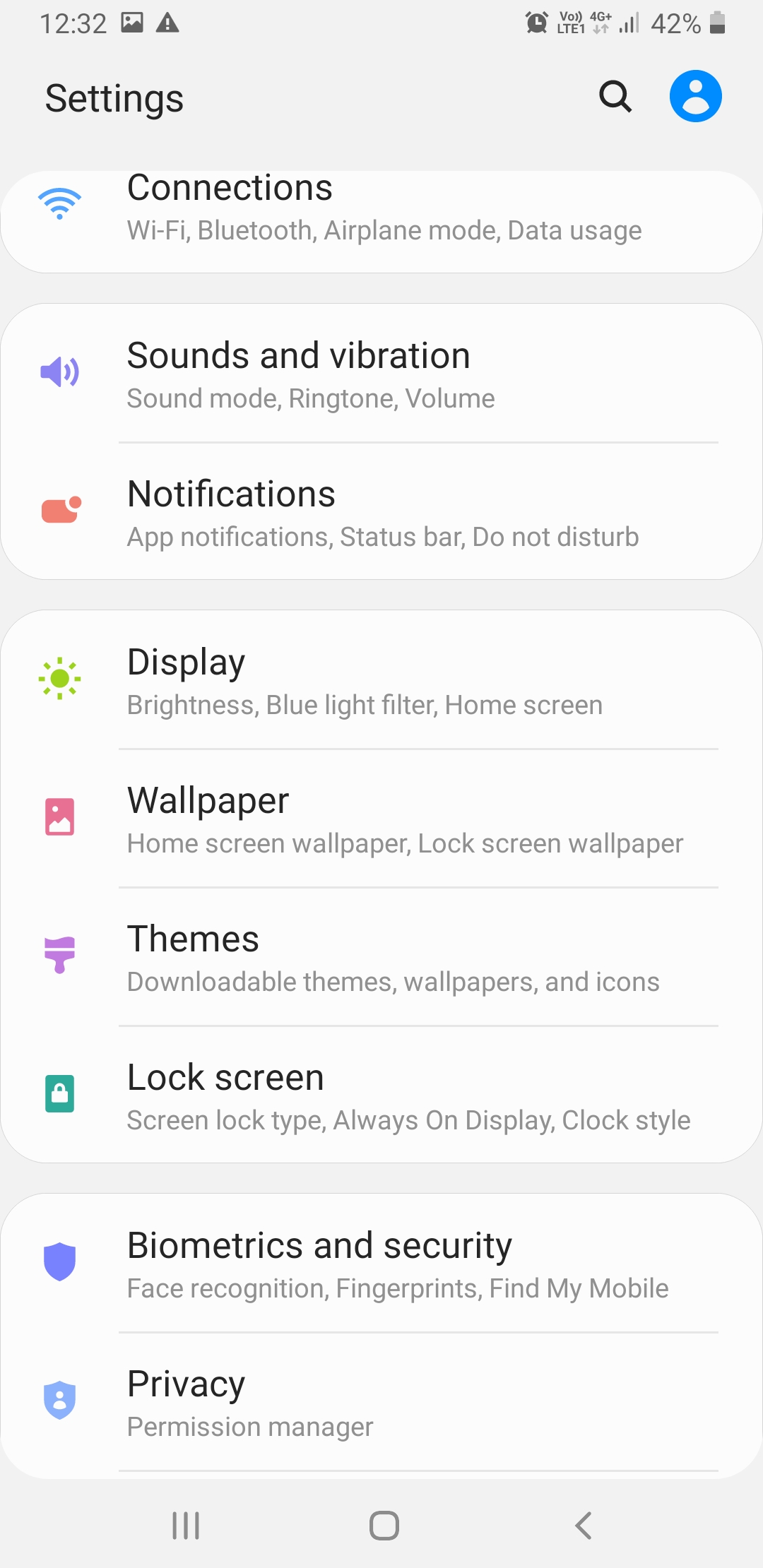The height and width of the screenshot is (1568, 763).
Task: Show recent apps from navigation bar
Action: pyautogui.click(x=186, y=1526)
